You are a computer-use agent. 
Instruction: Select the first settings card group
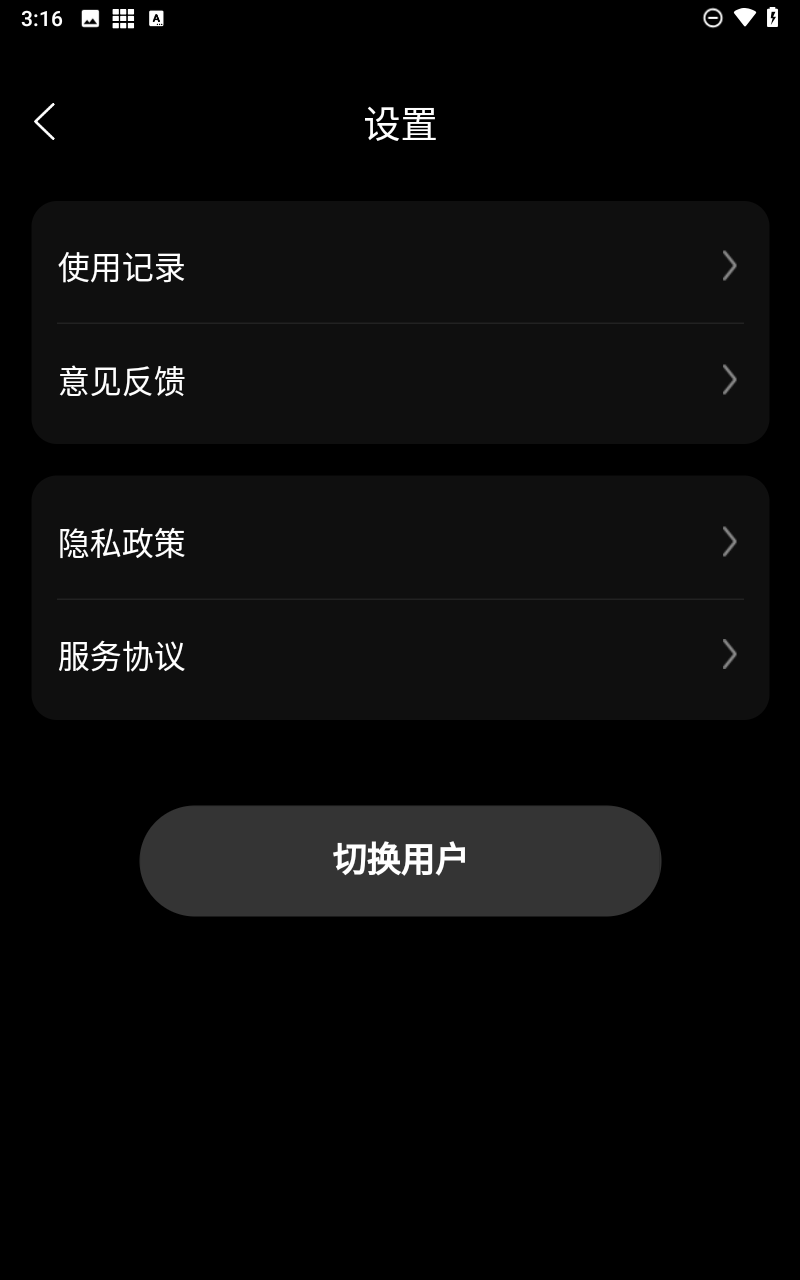point(400,322)
